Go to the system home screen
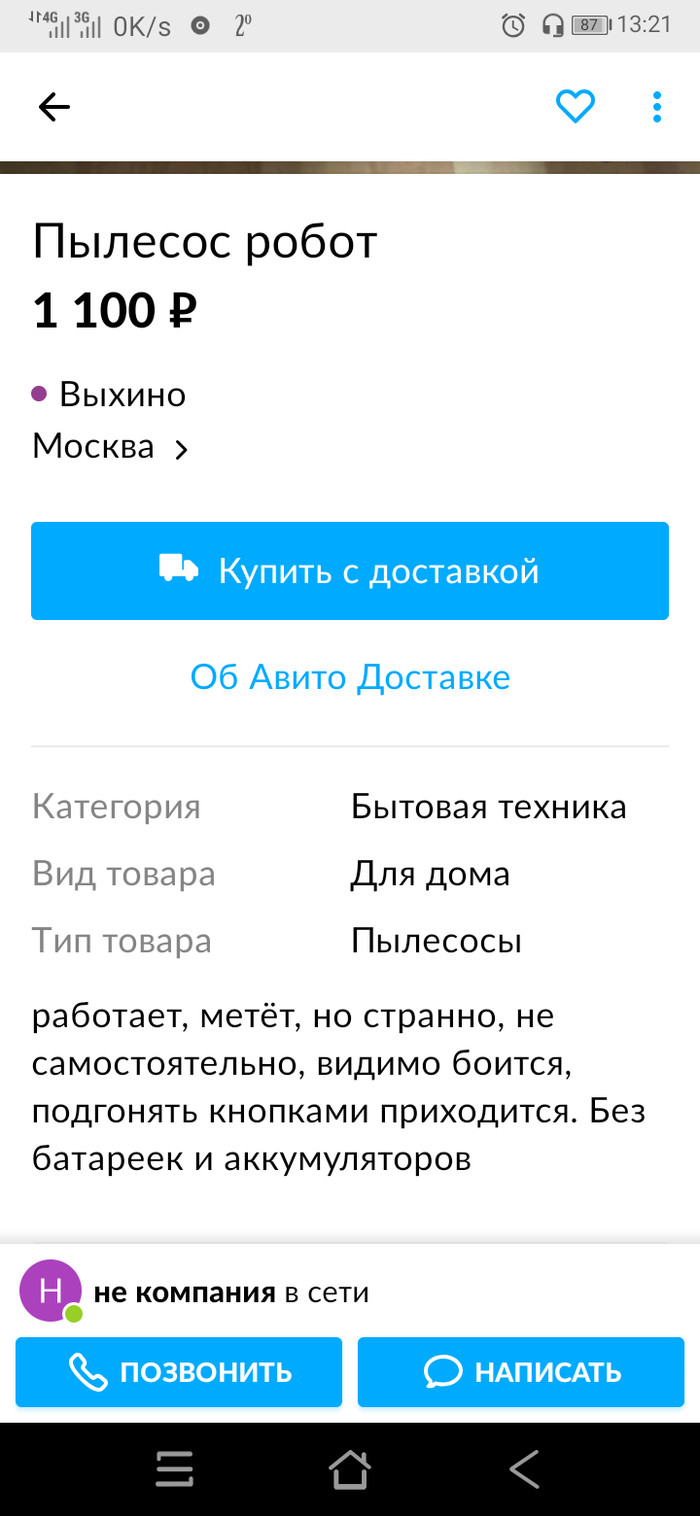 pos(350,1469)
